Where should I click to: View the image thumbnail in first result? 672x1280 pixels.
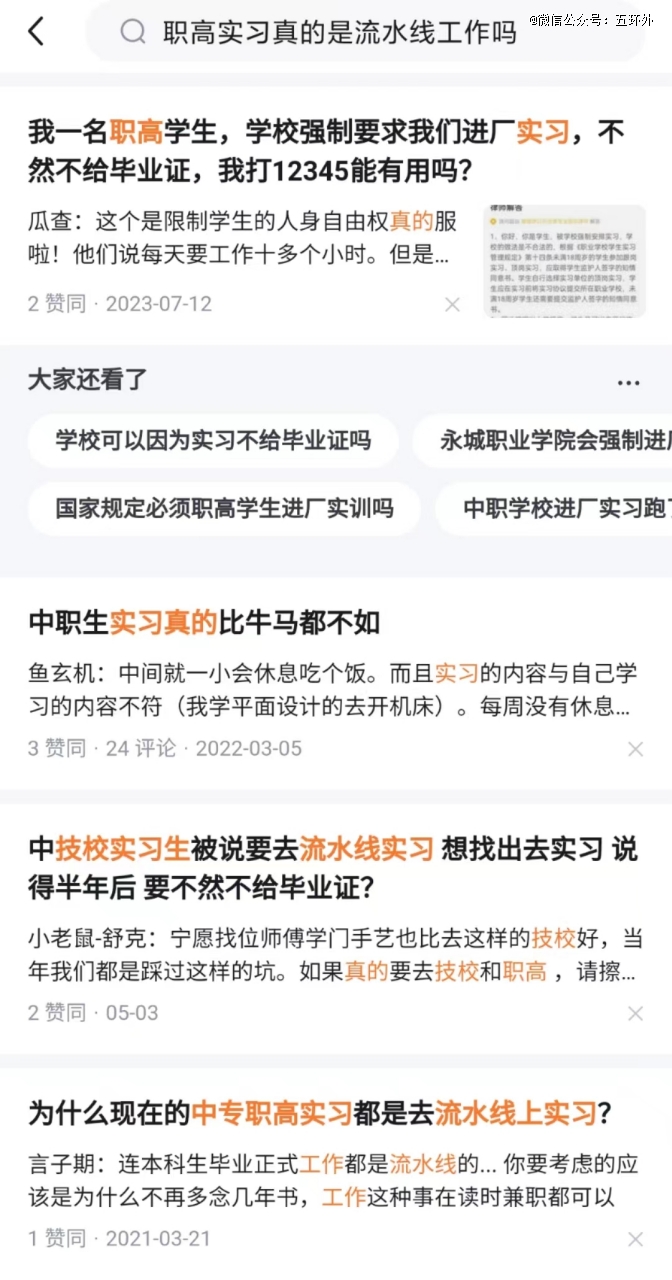click(565, 261)
